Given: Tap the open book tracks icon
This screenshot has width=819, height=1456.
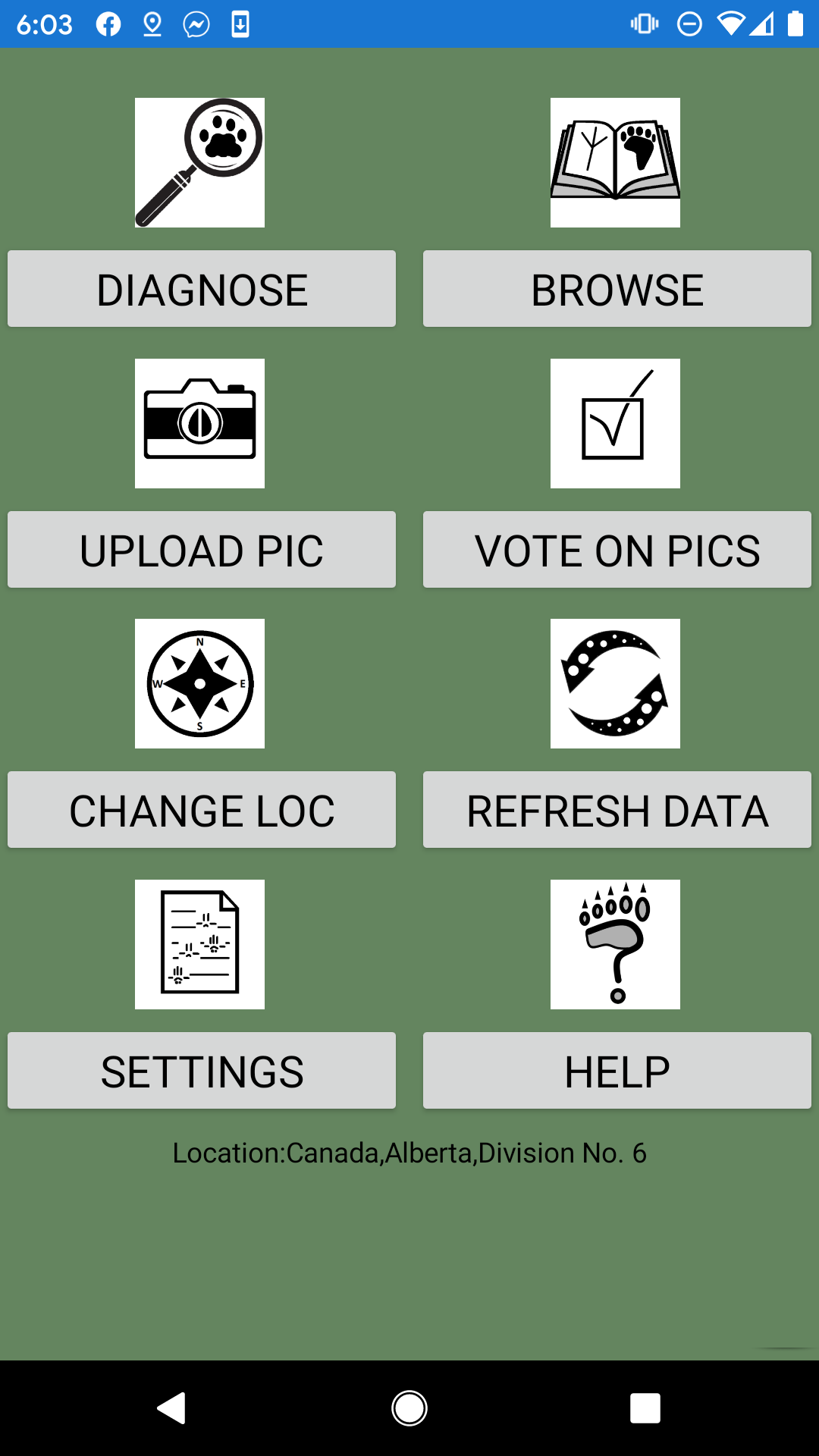Looking at the screenshot, I should 615,162.
